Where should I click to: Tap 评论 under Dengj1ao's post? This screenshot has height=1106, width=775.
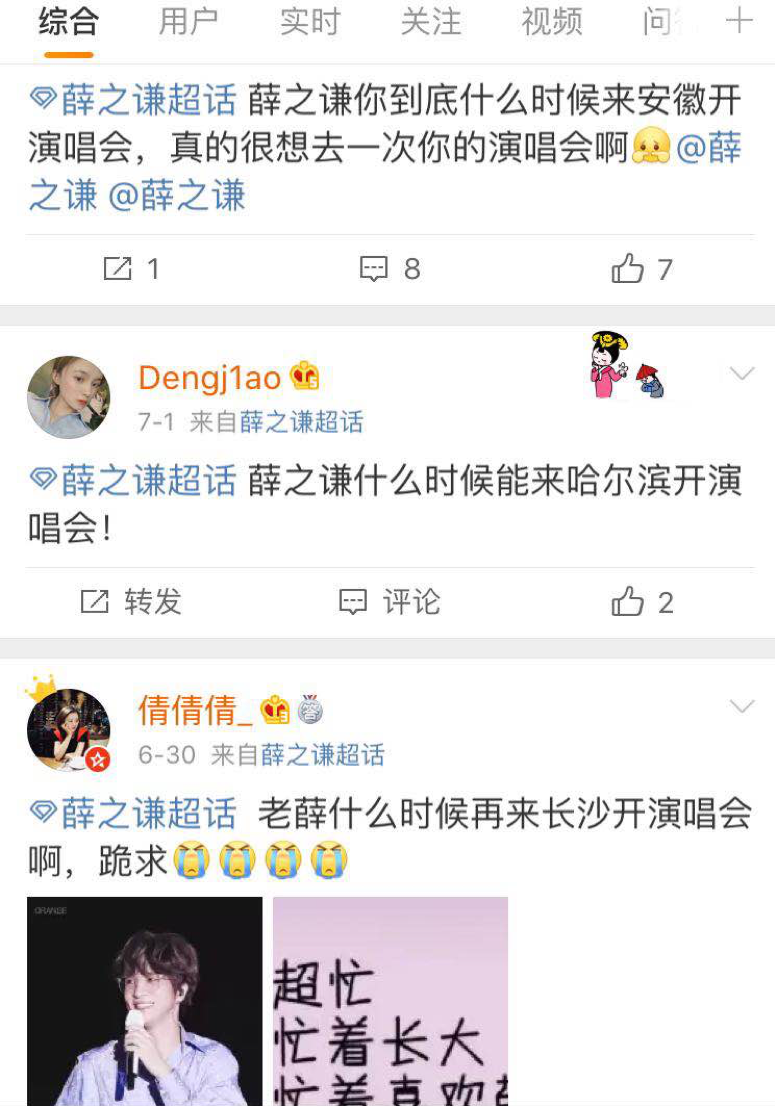pyautogui.click(x=389, y=601)
